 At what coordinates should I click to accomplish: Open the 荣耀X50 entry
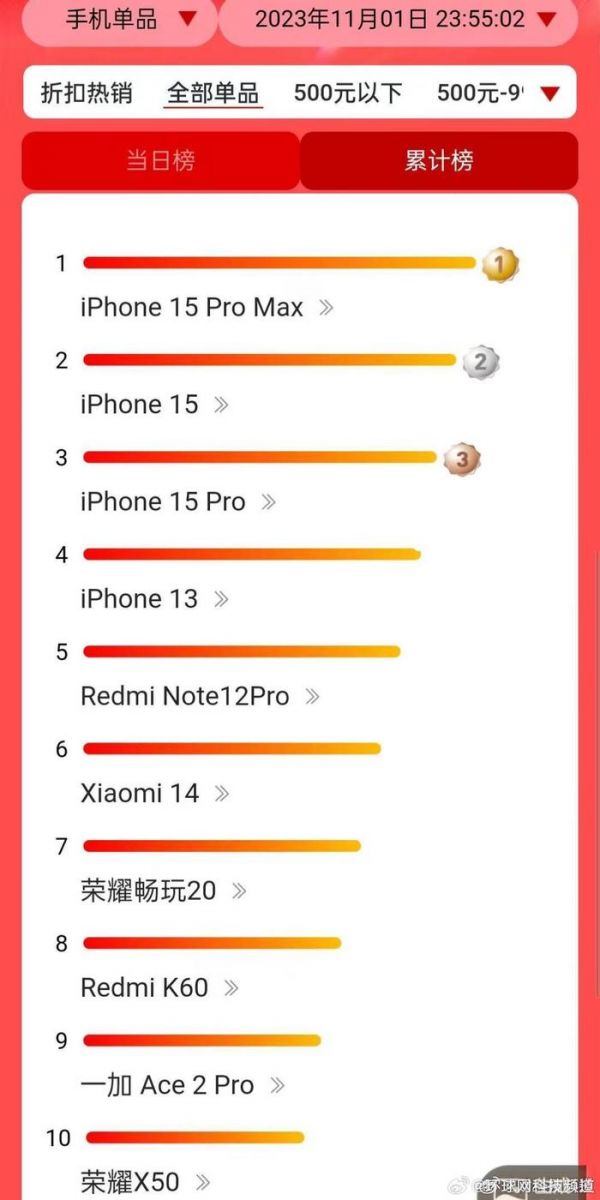tap(145, 1183)
